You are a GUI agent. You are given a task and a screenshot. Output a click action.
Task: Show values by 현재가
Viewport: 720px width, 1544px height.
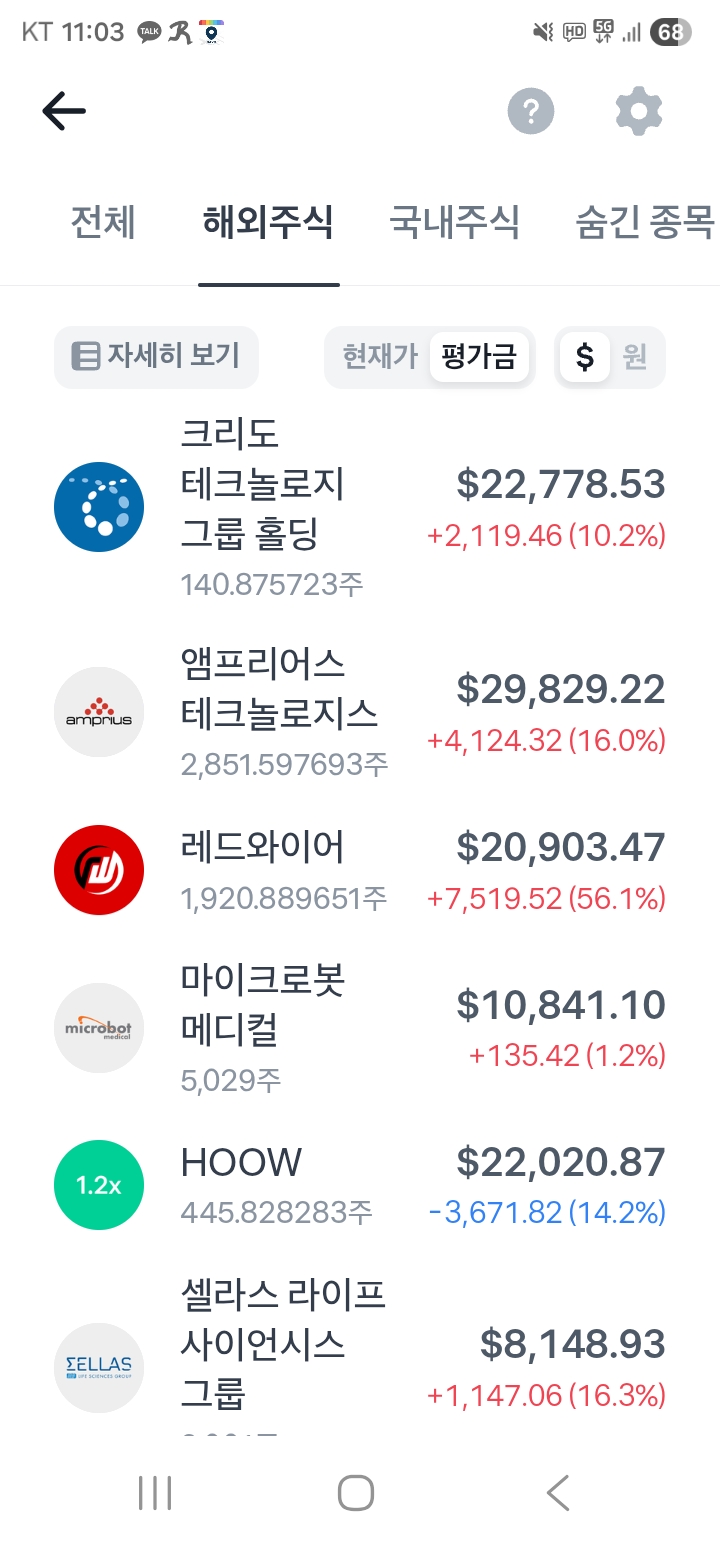coord(380,357)
